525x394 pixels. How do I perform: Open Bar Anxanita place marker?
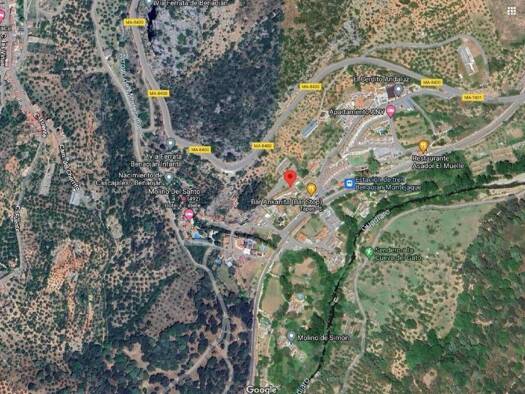click(x=311, y=189)
